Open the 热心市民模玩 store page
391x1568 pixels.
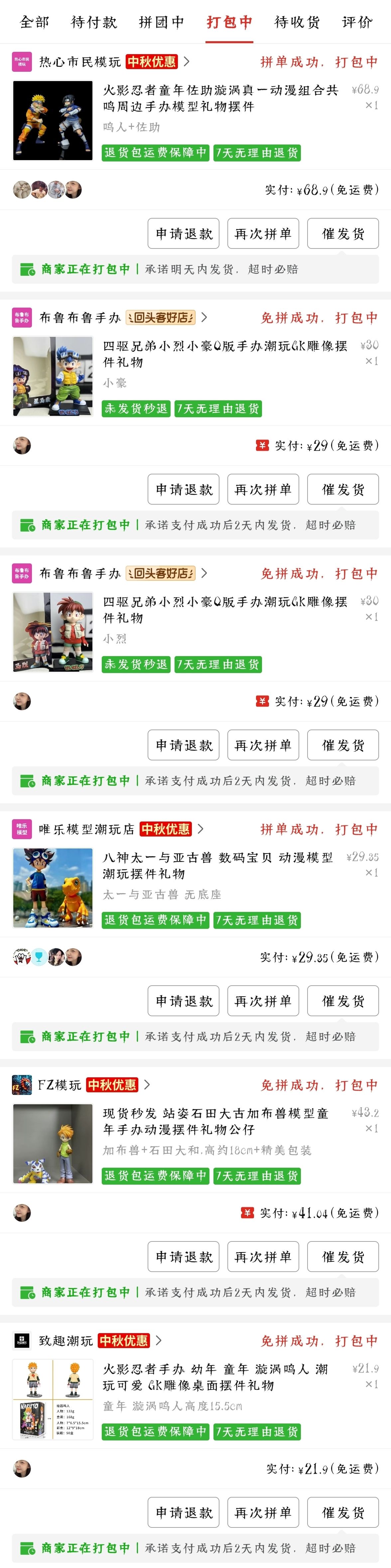click(x=80, y=62)
